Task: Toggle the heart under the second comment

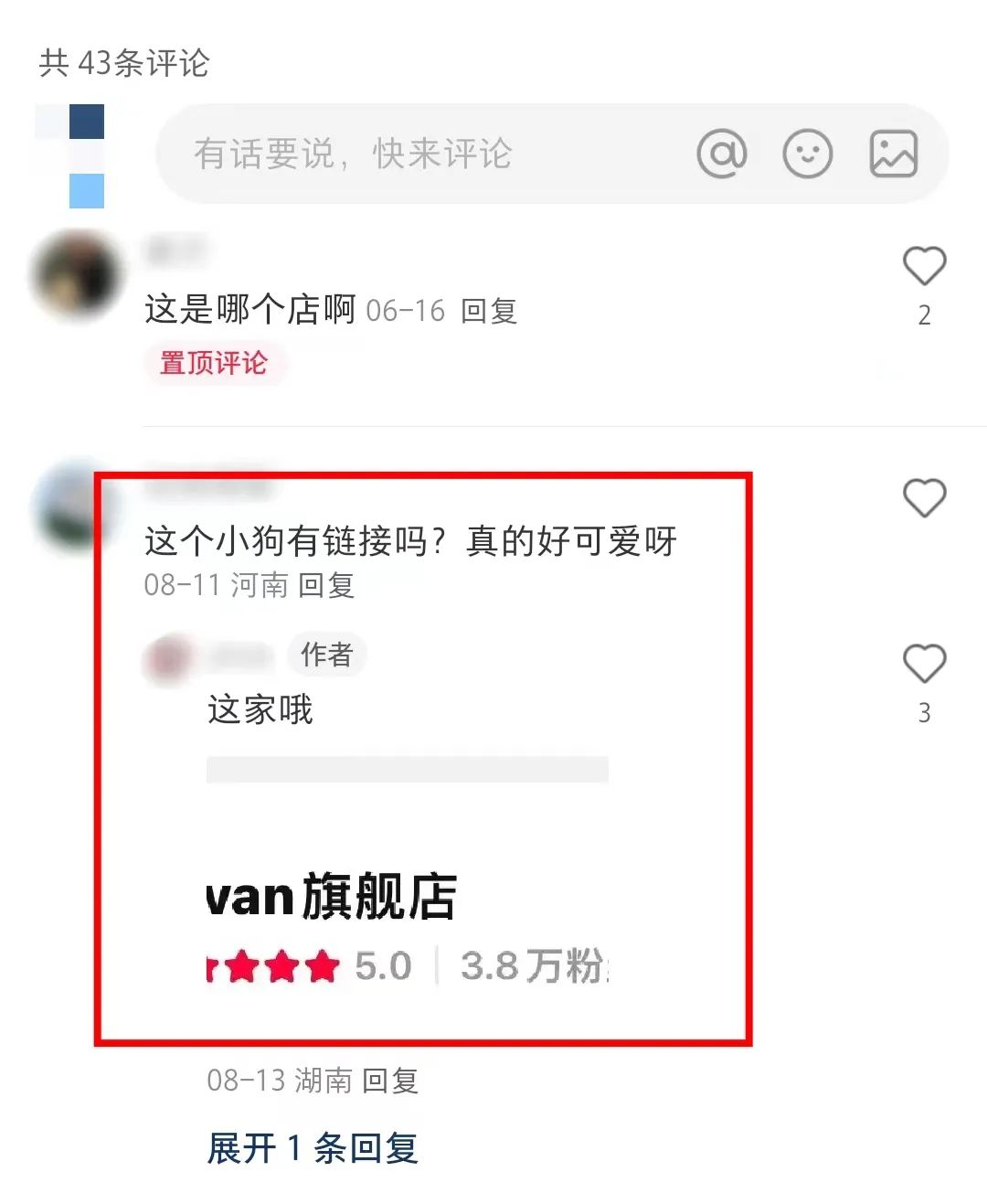Action: (925, 498)
